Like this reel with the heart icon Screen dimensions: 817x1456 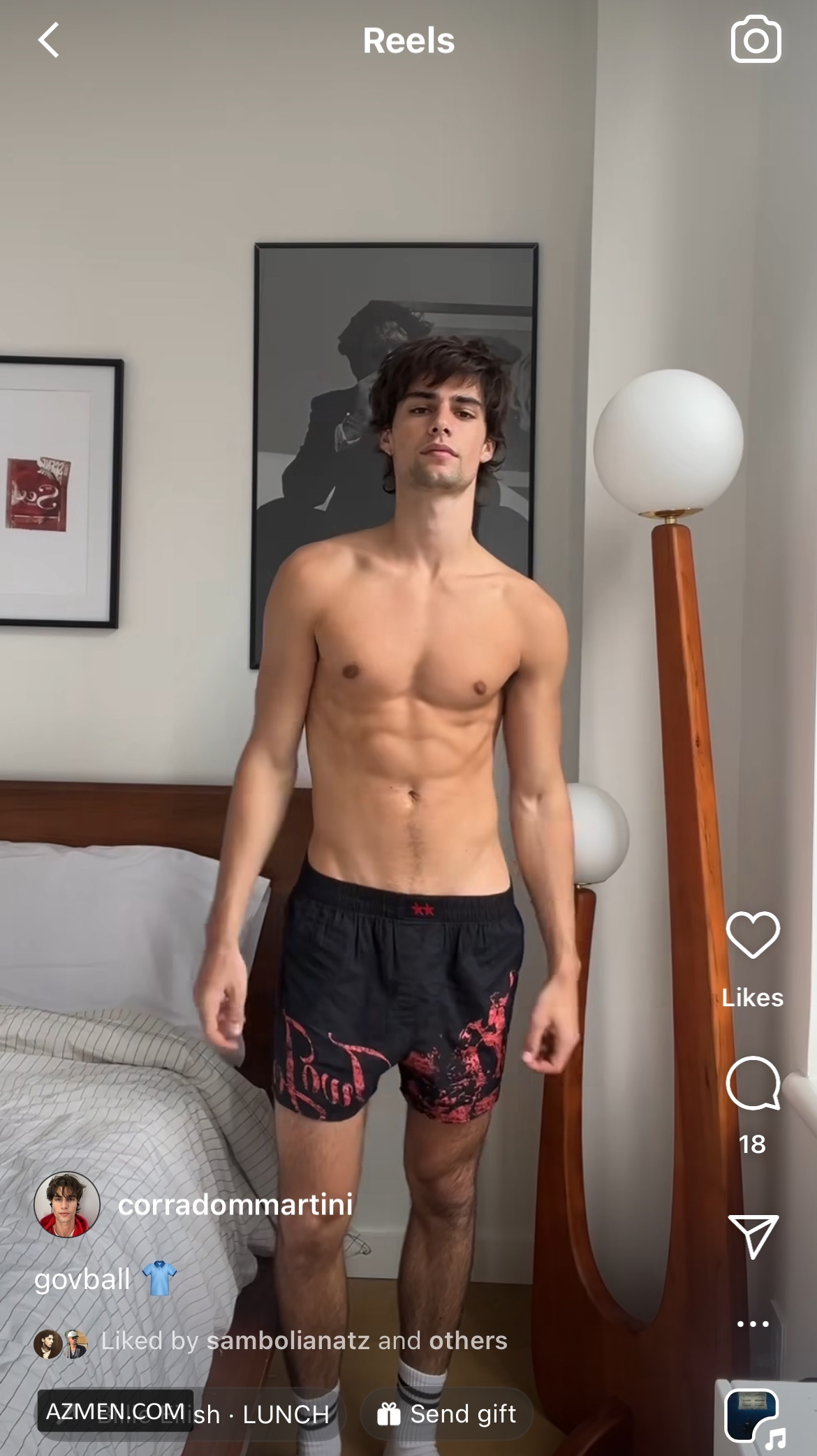(x=752, y=935)
